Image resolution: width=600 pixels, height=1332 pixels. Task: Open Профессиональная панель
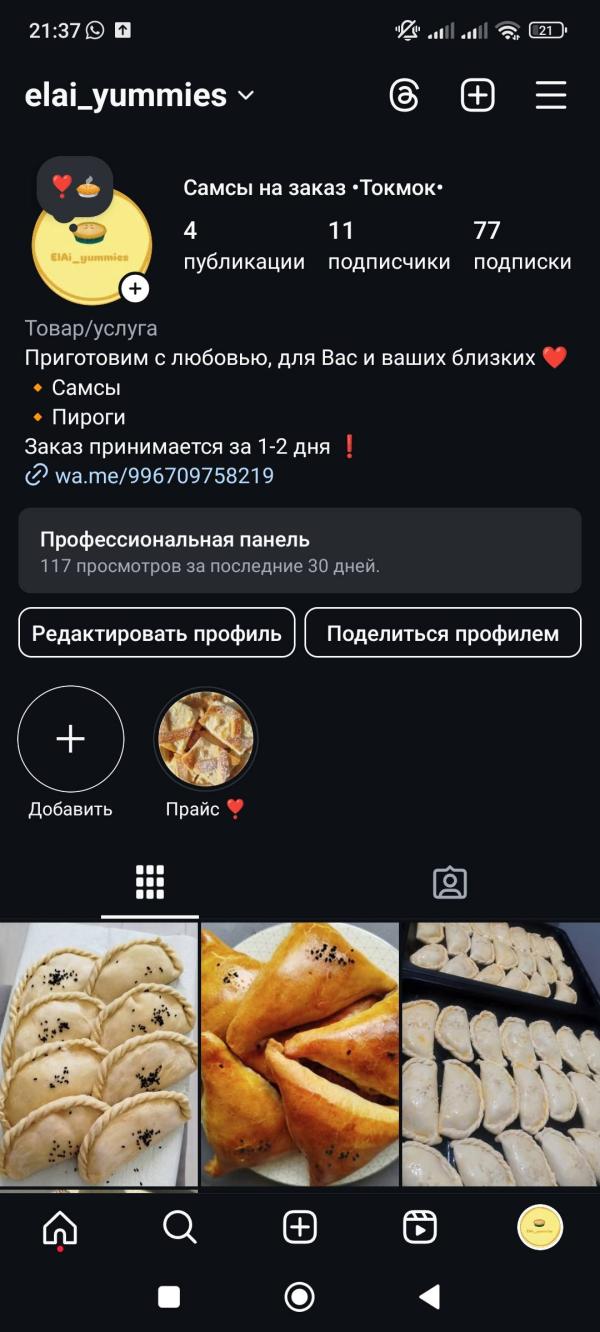(x=300, y=551)
